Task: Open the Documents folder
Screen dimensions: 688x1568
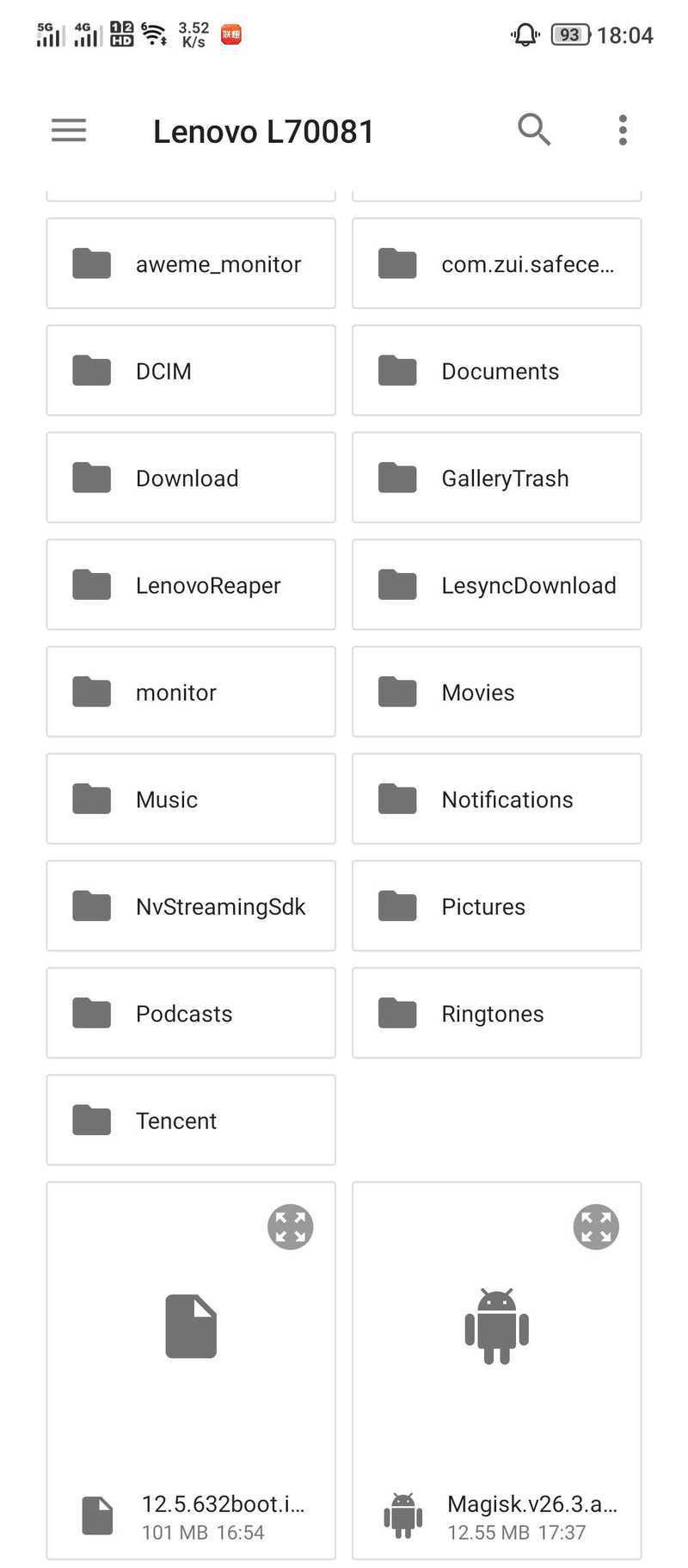Action: [497, 371]
